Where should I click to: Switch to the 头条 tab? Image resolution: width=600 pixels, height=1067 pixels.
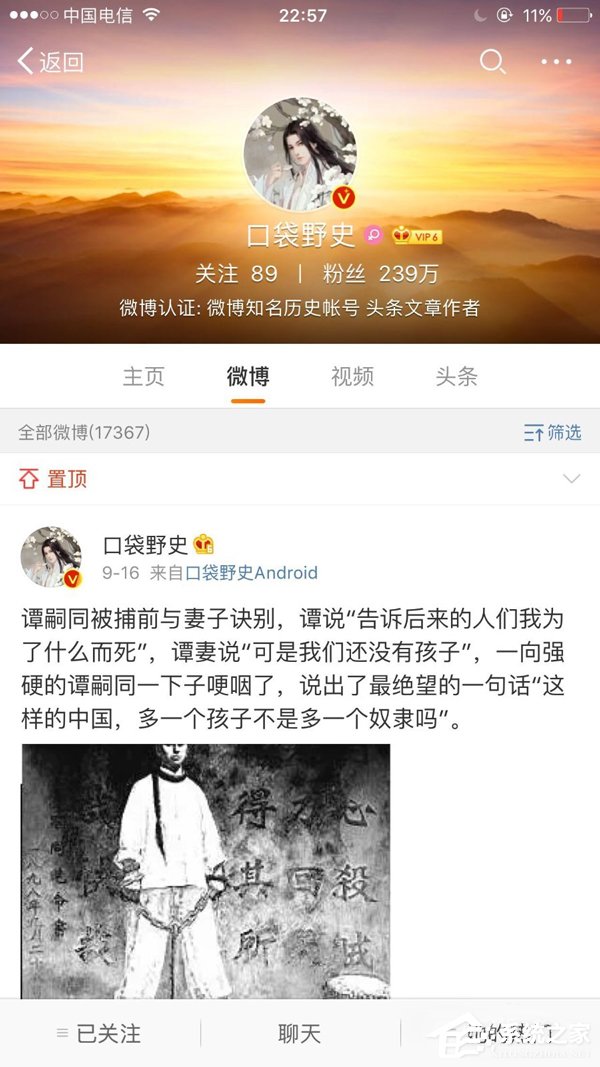click(456, 377)
